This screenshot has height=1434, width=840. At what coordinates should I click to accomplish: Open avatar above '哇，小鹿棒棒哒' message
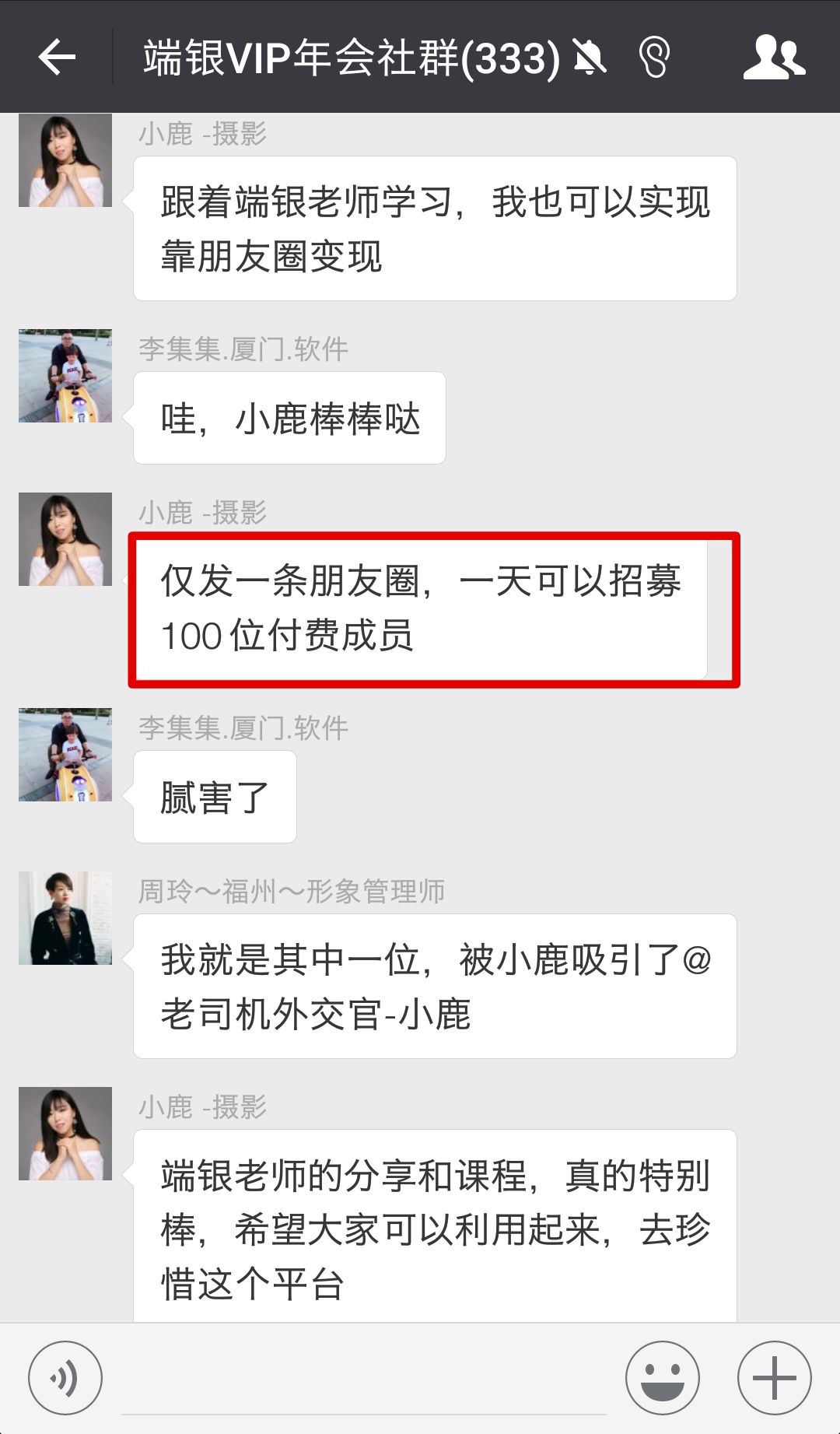coord(65,376)
